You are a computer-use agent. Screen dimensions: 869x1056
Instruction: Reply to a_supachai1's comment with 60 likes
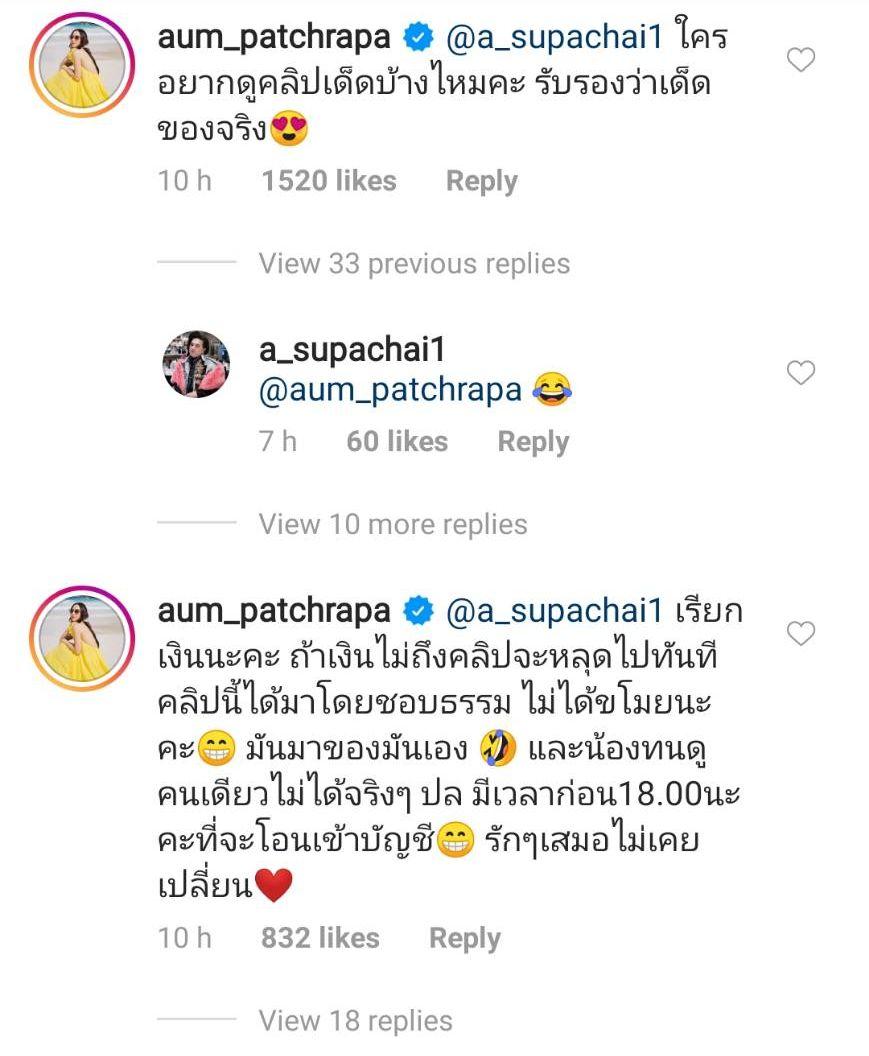pyautogui.click(x=532, y=442)
